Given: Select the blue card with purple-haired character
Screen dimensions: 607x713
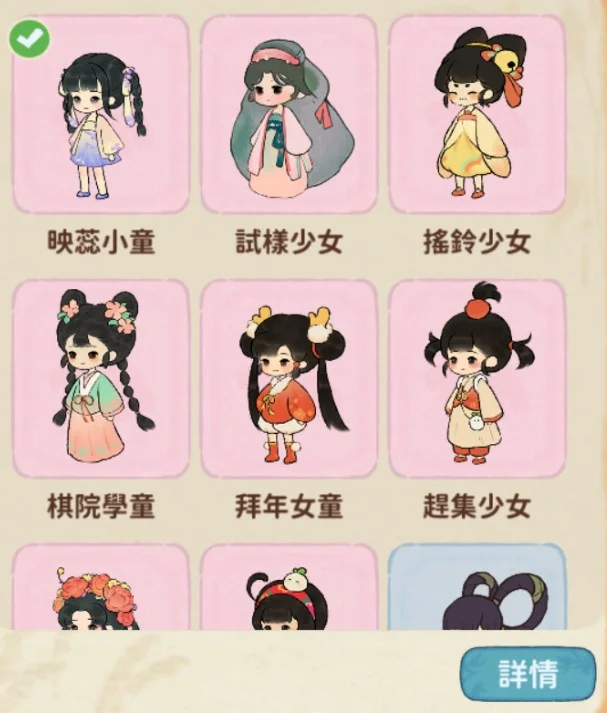Looking at the screenshot, I should [x=477, y=590].
